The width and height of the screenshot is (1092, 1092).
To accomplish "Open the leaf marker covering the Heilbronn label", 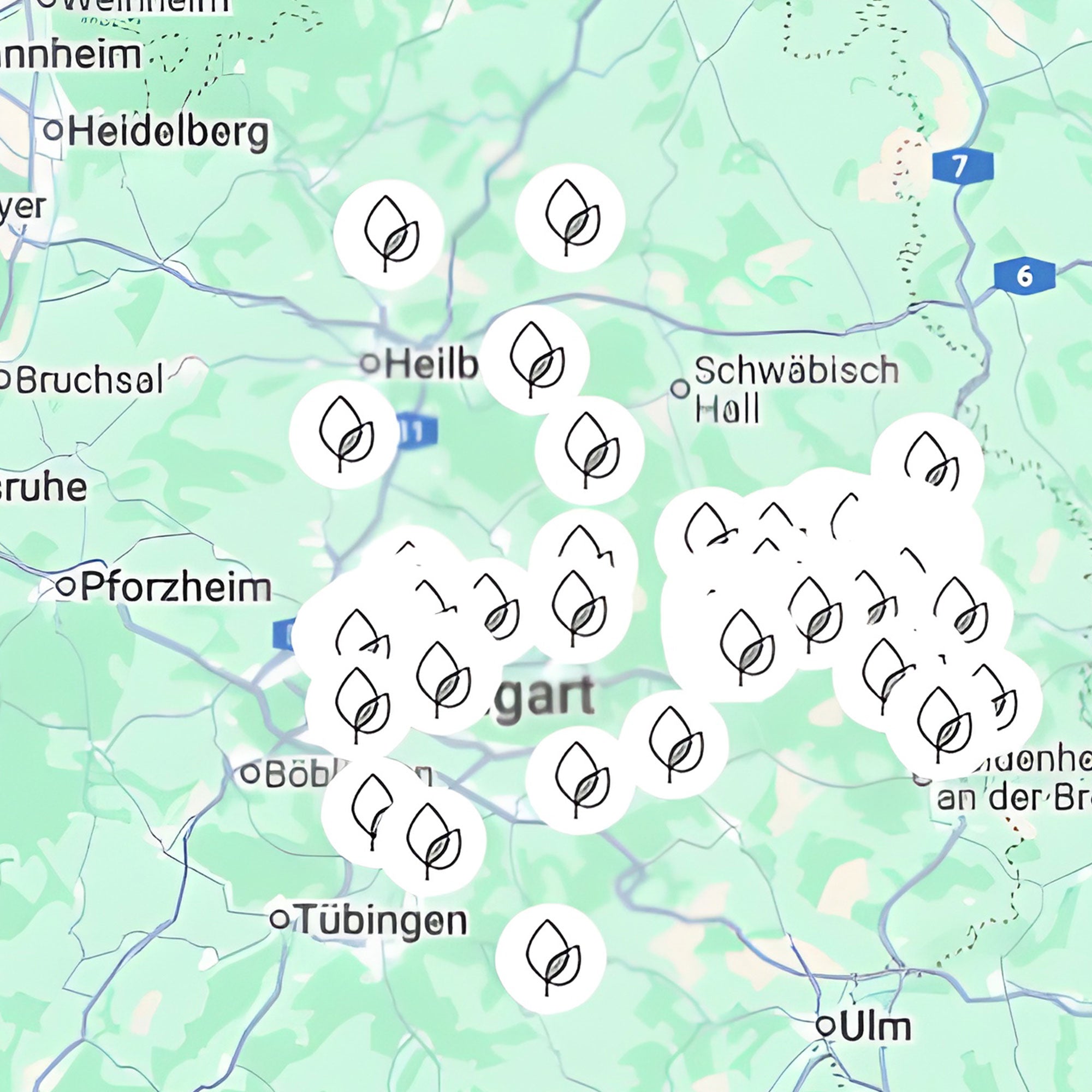I will 535,359.
